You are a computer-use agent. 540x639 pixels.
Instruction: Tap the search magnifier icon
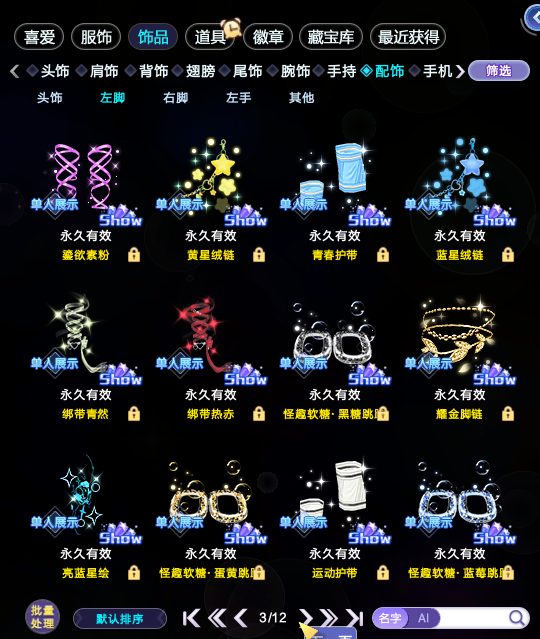click(x=517, y=618)
